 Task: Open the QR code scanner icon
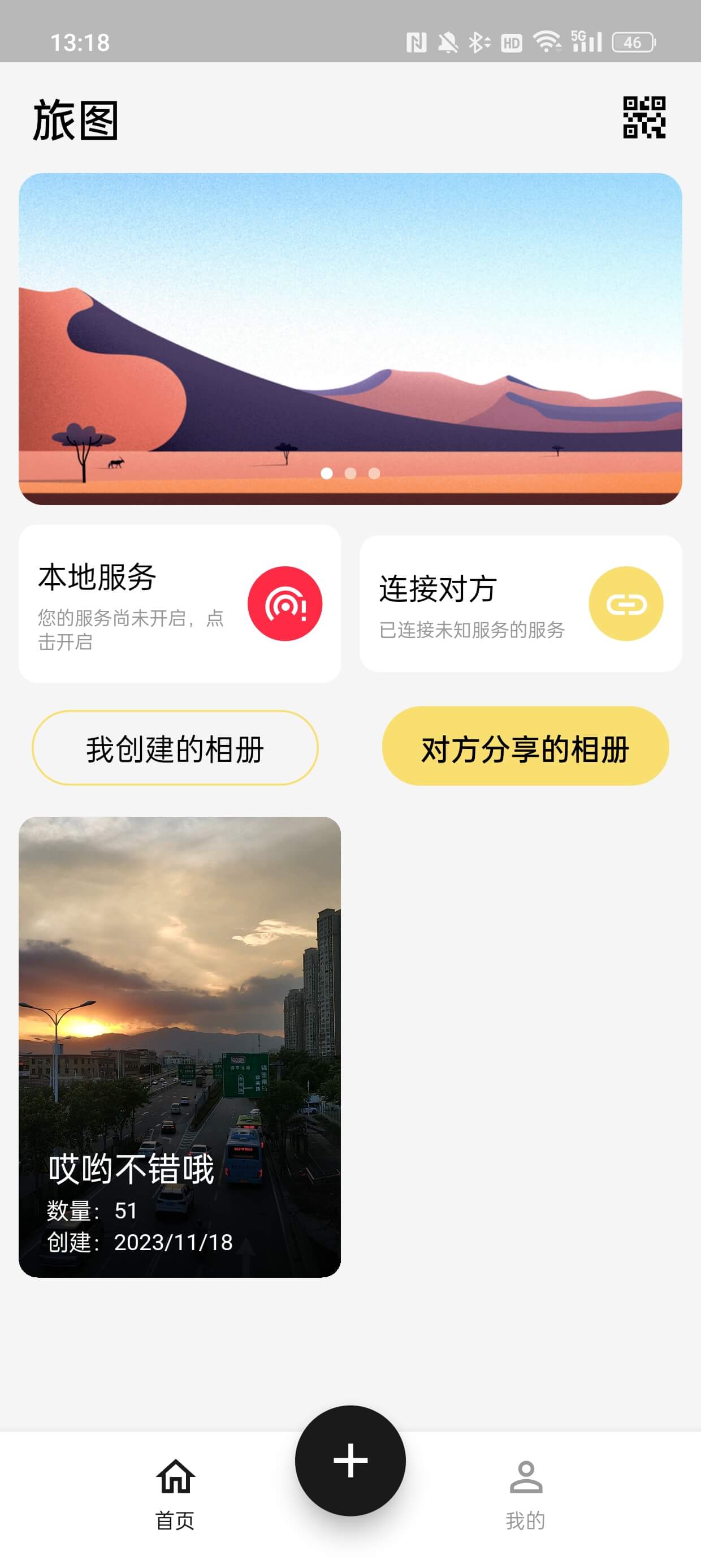point(644,118)
